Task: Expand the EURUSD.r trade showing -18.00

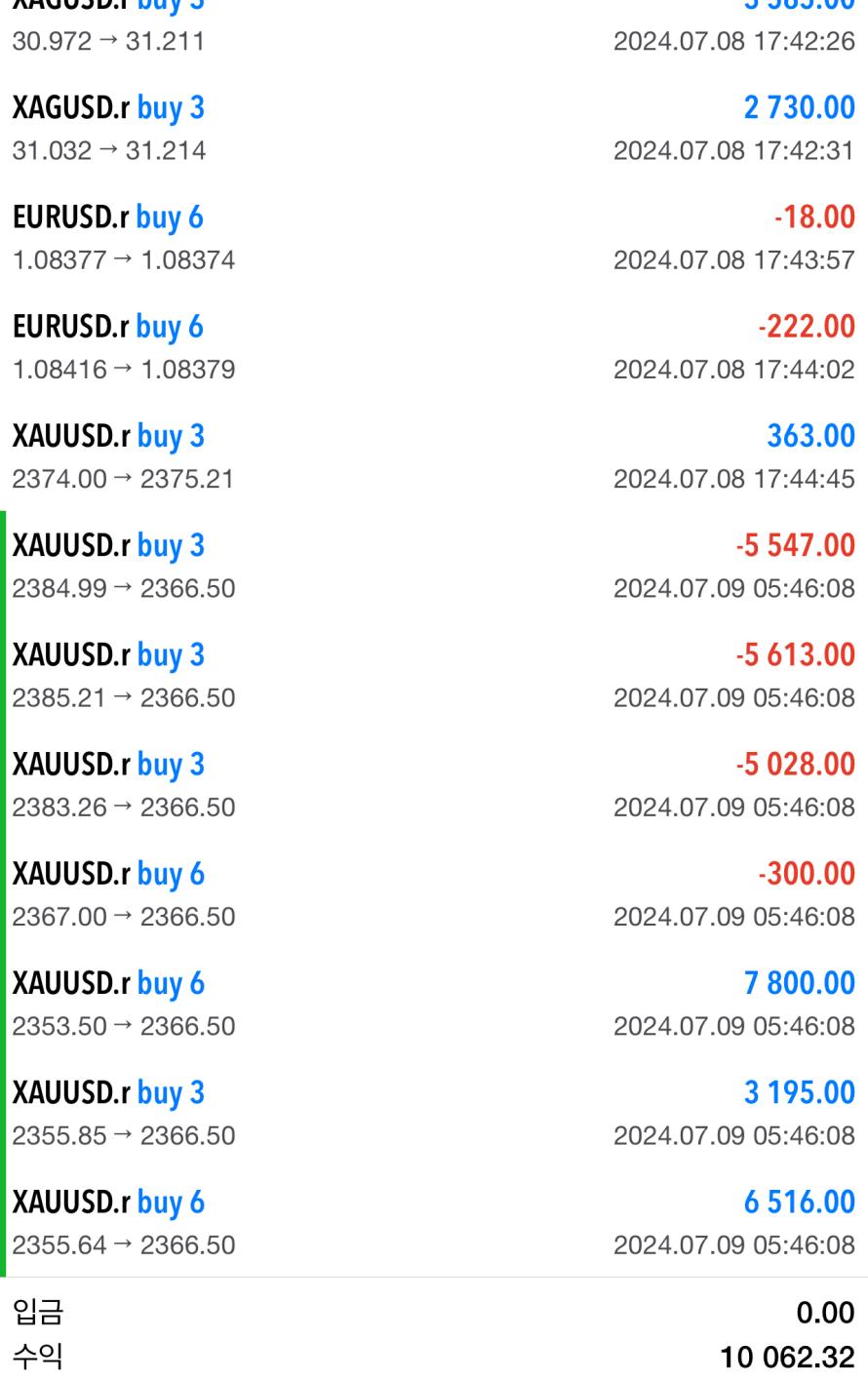Action: [x=434, y=237]
